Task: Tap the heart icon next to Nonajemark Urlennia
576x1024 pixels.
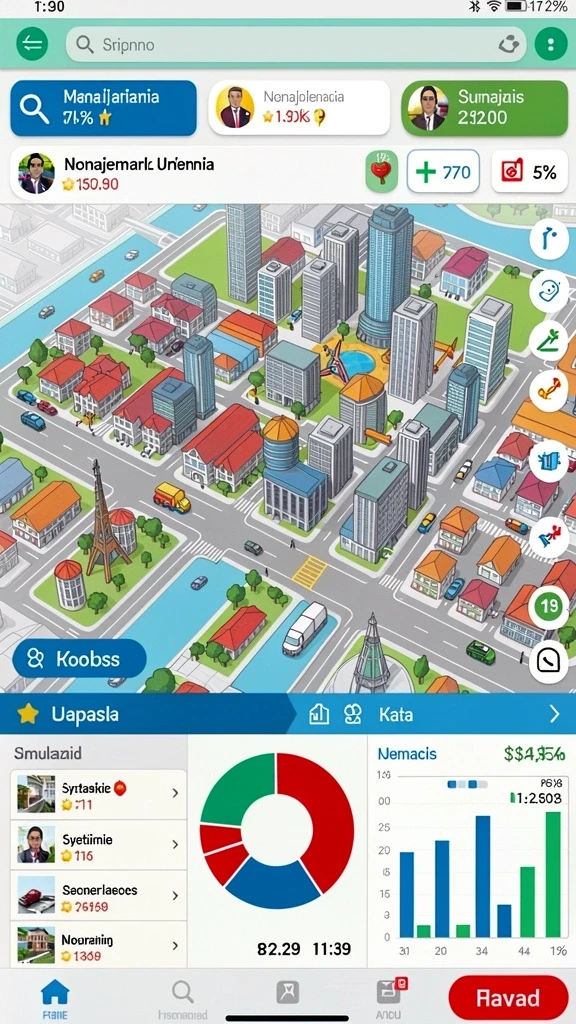Action: click(x=382, y=172)
